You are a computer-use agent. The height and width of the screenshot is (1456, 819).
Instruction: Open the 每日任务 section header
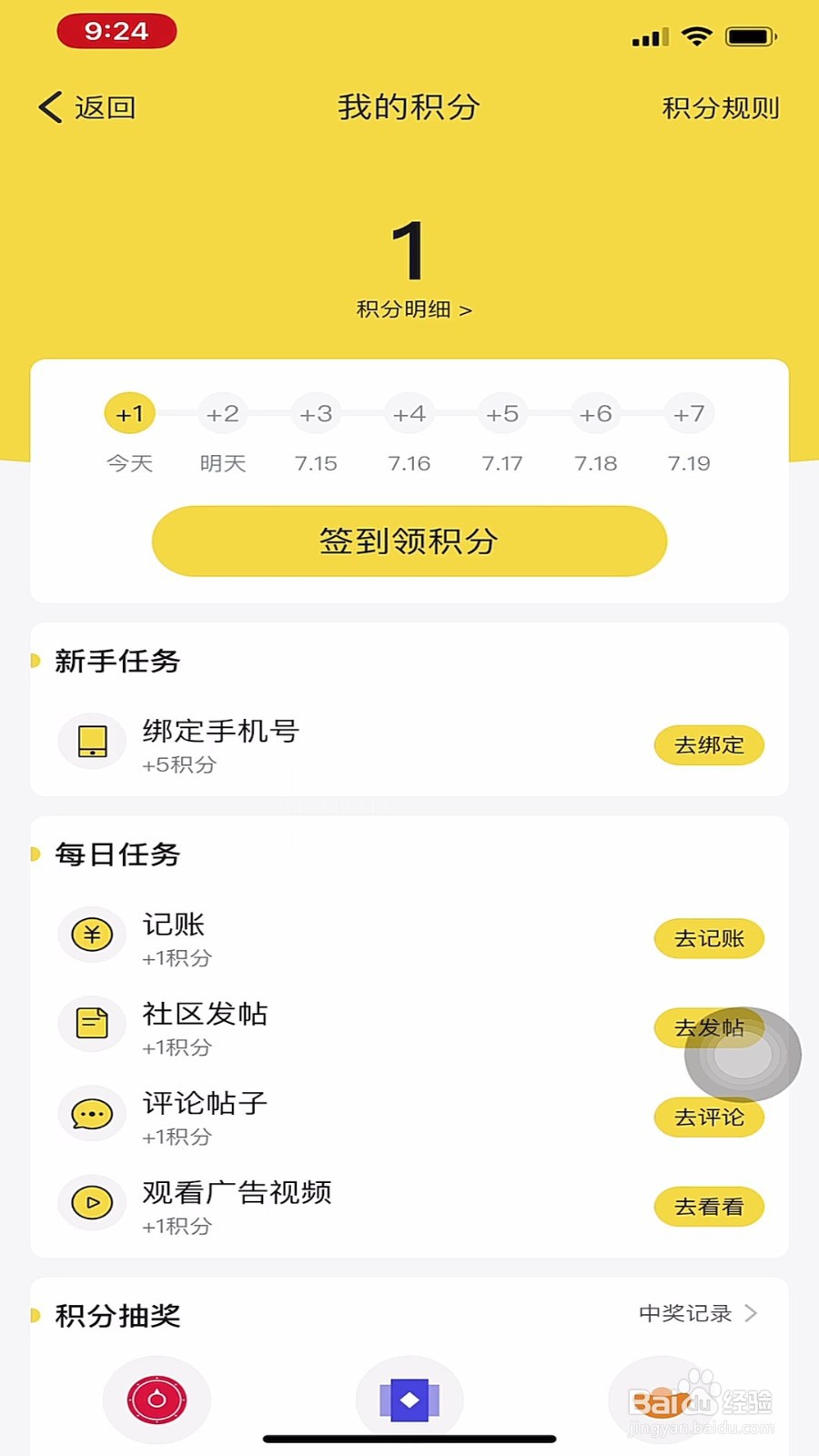116,854
